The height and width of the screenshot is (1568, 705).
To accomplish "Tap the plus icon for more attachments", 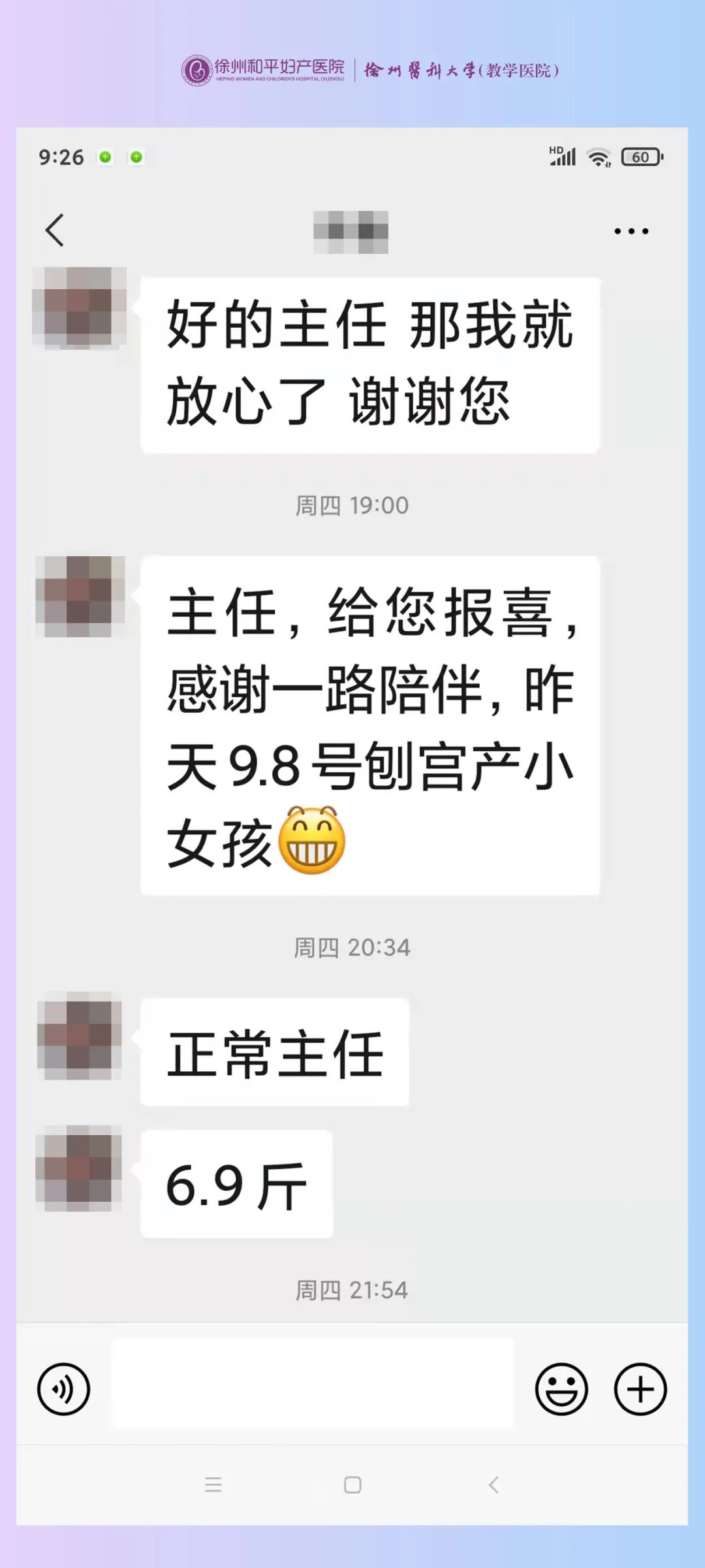I will pyautogui.click(x=640, y=1389).
